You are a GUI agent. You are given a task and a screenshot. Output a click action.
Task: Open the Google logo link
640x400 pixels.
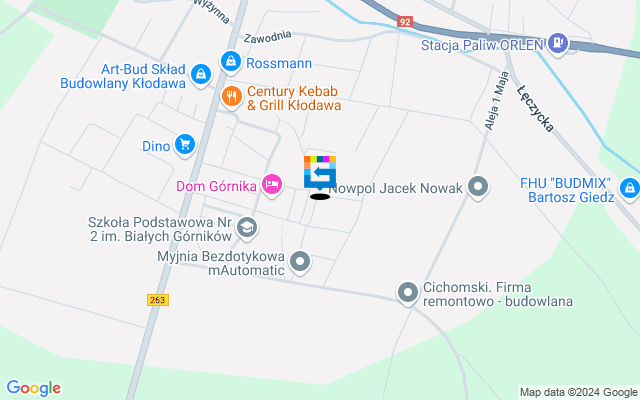(33, 388)
